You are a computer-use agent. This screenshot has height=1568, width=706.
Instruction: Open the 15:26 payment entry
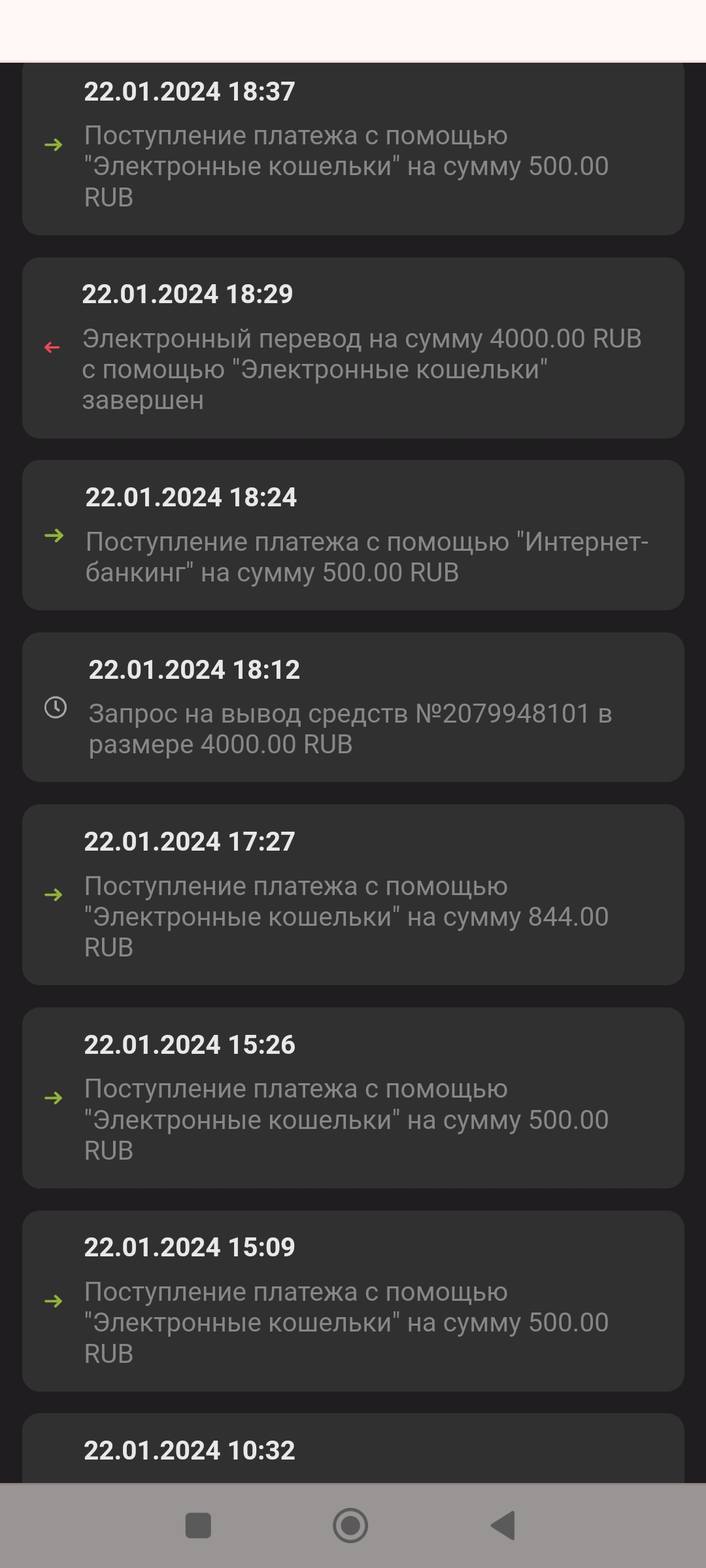(353, 1098)
